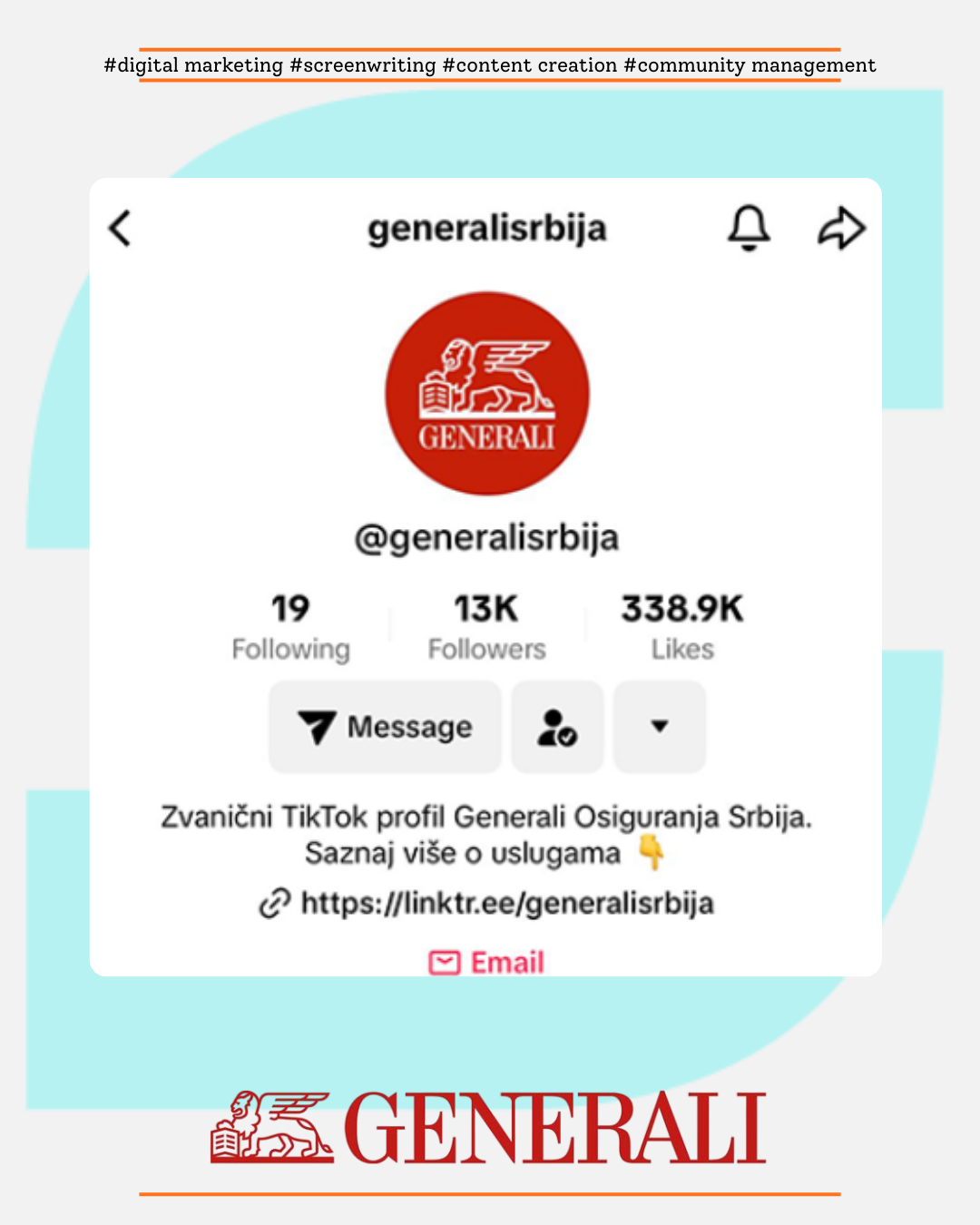Open the notifications bell icon
The height and width of the screenshot is (1225, 980).
pos(749,229)
